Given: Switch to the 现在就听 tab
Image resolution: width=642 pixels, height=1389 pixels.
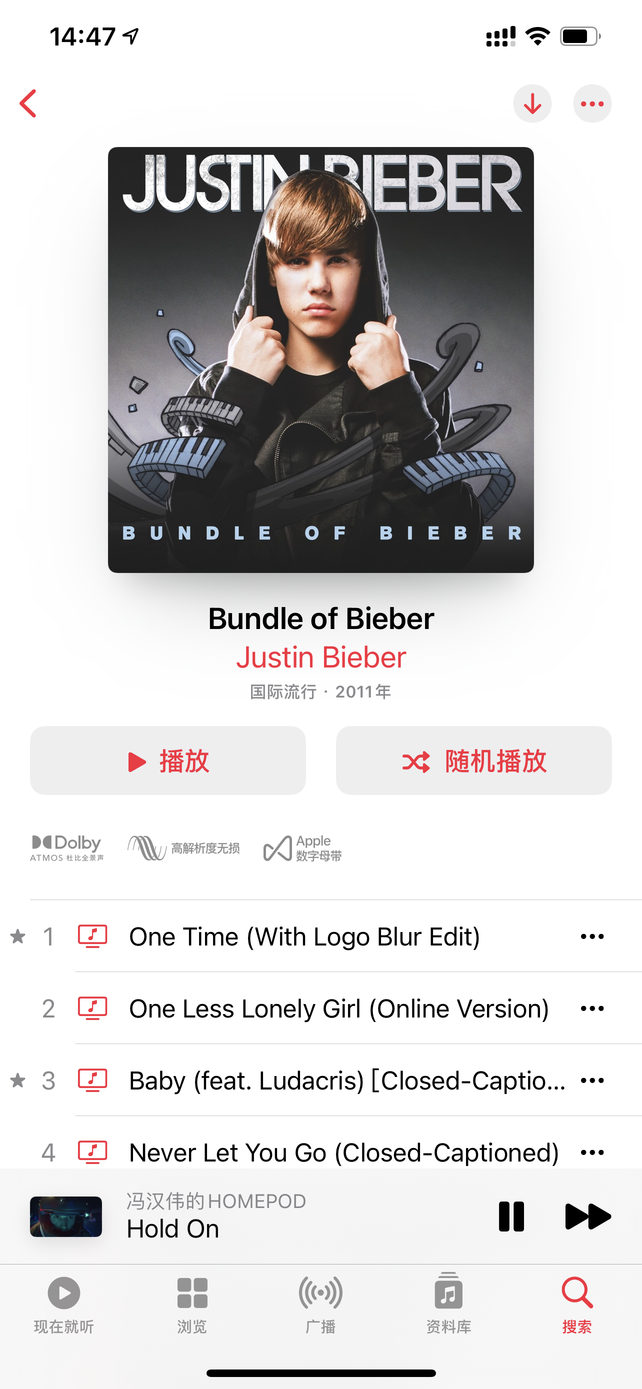Looking at the screenshot, I should click(64, 1306).
